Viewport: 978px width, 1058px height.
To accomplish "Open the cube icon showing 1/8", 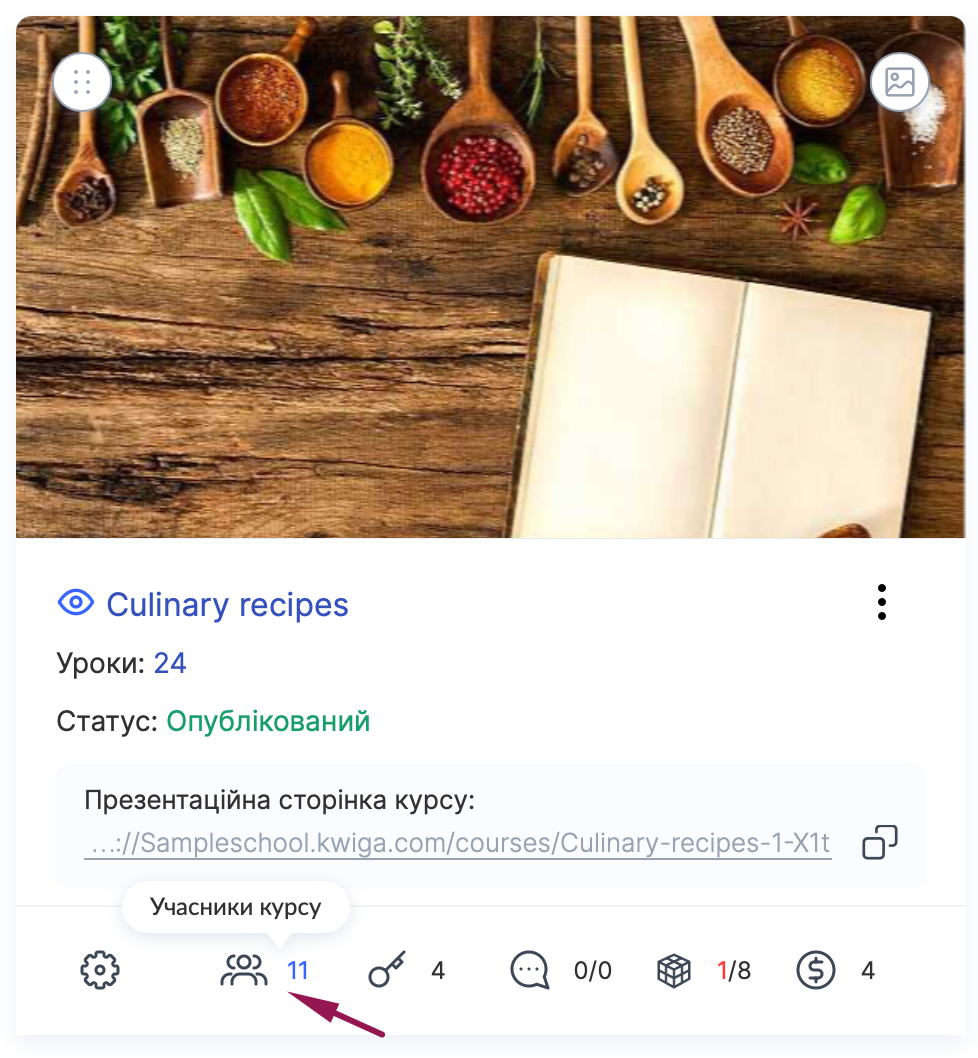I will click(x=674, y=970).
